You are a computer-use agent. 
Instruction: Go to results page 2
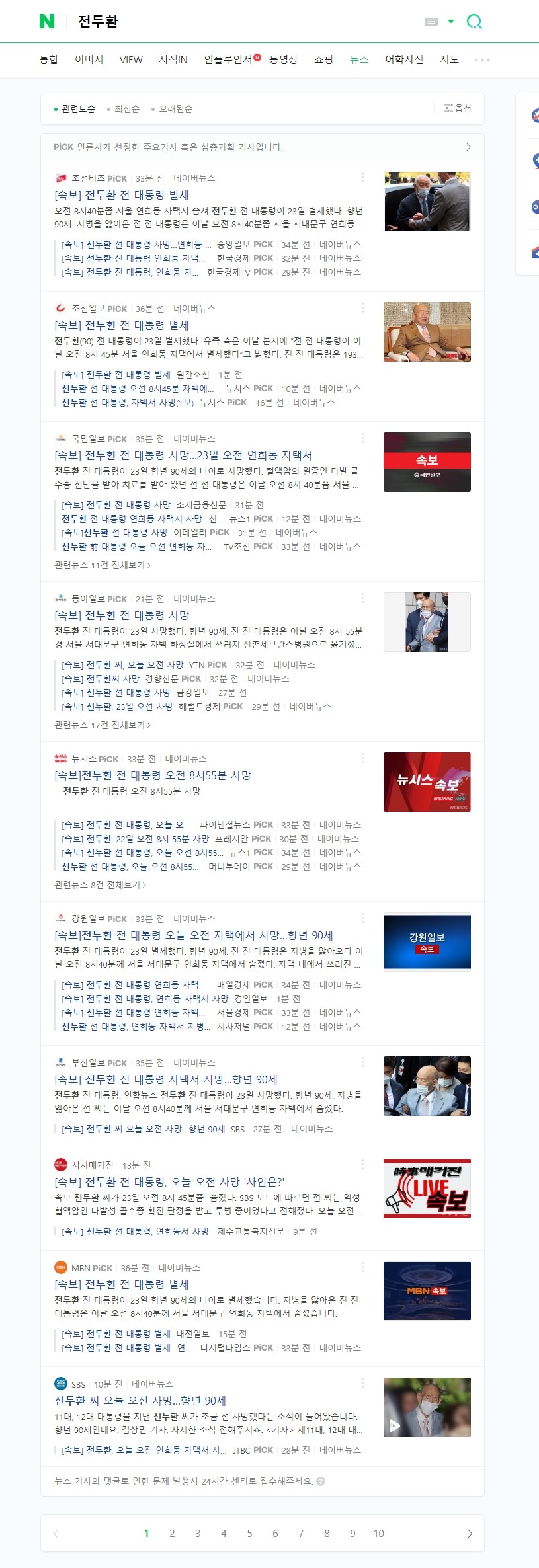[172, 1533]
